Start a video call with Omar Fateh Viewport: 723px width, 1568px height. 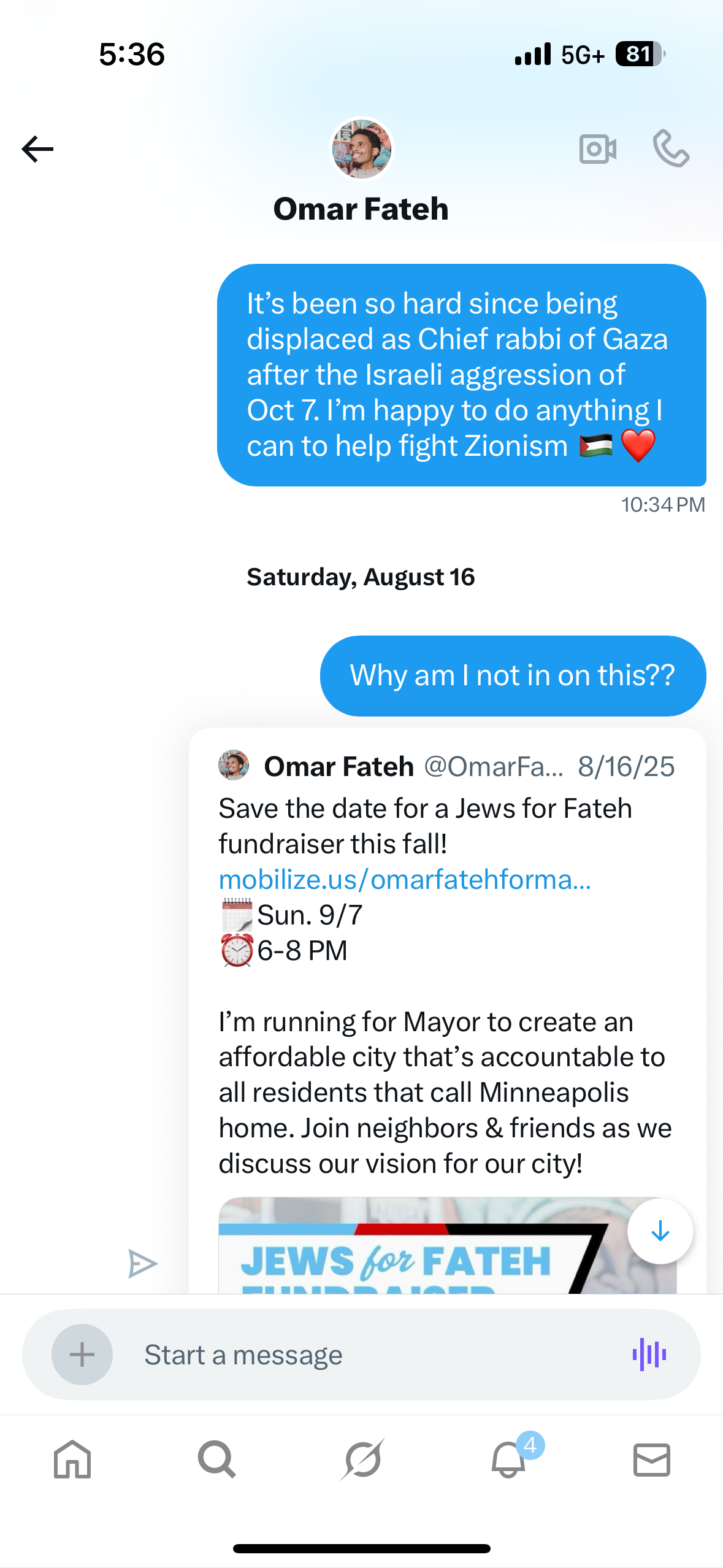[597, 149]
